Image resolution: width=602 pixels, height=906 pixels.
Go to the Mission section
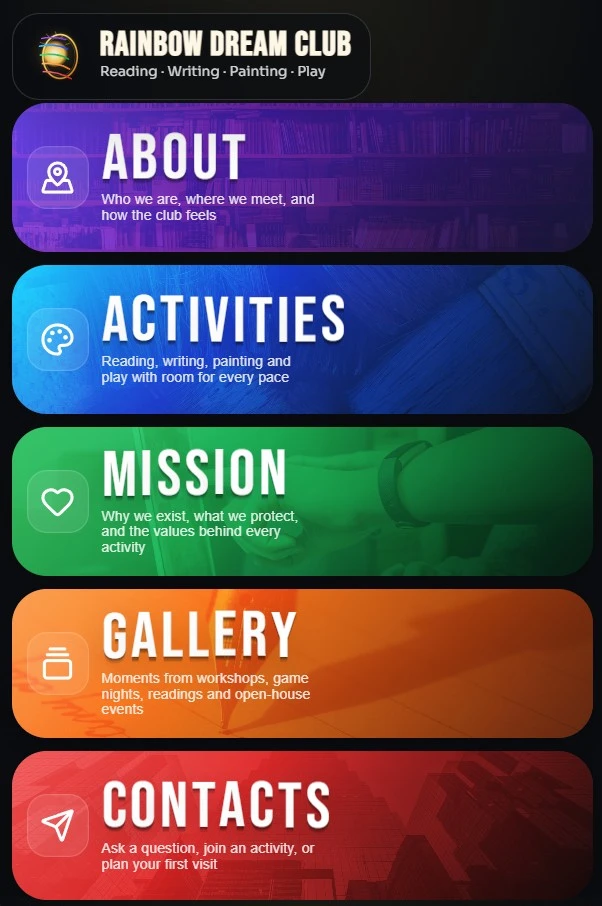300,501
